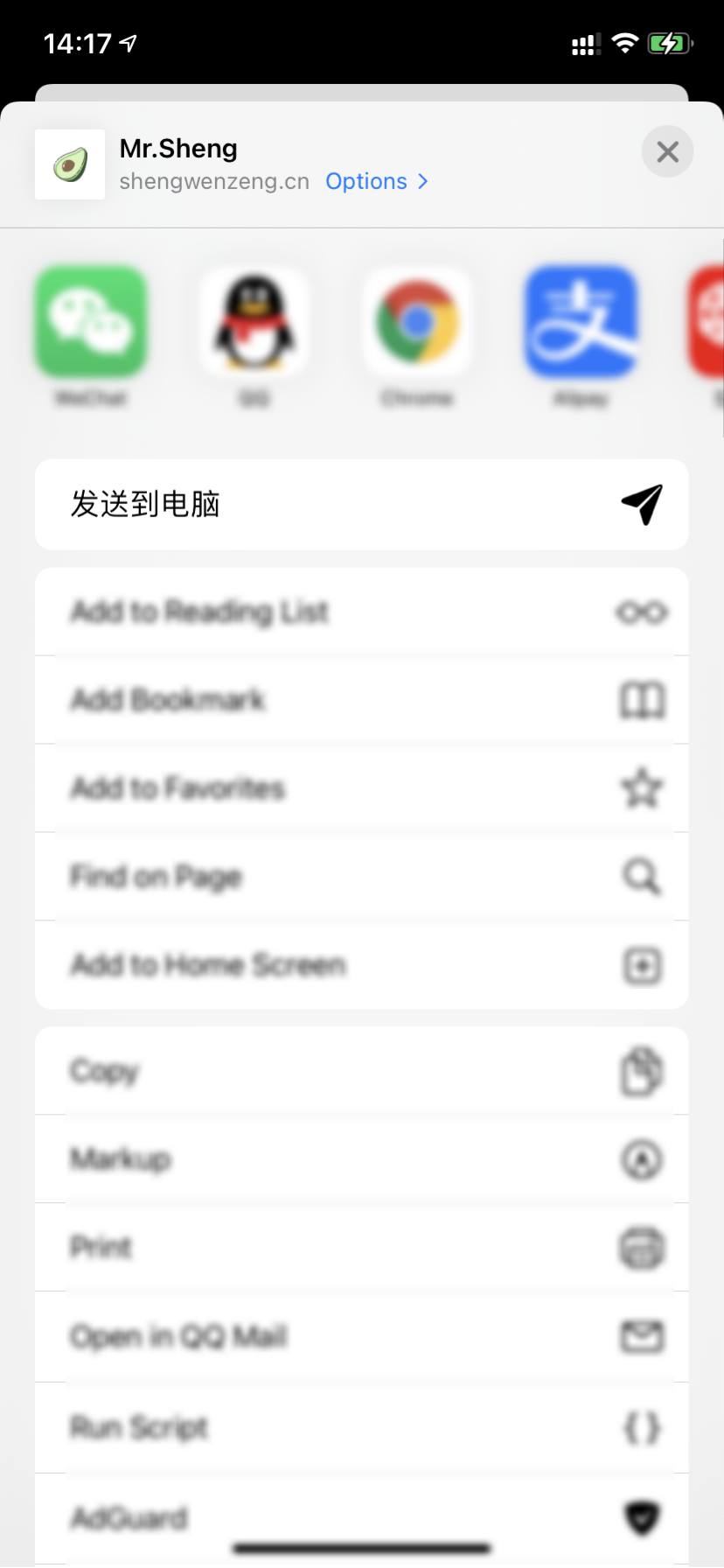Tap 发送到电脑 to send to computer
Viewport: 724px width, 1568px height.
tap(362, 505)
